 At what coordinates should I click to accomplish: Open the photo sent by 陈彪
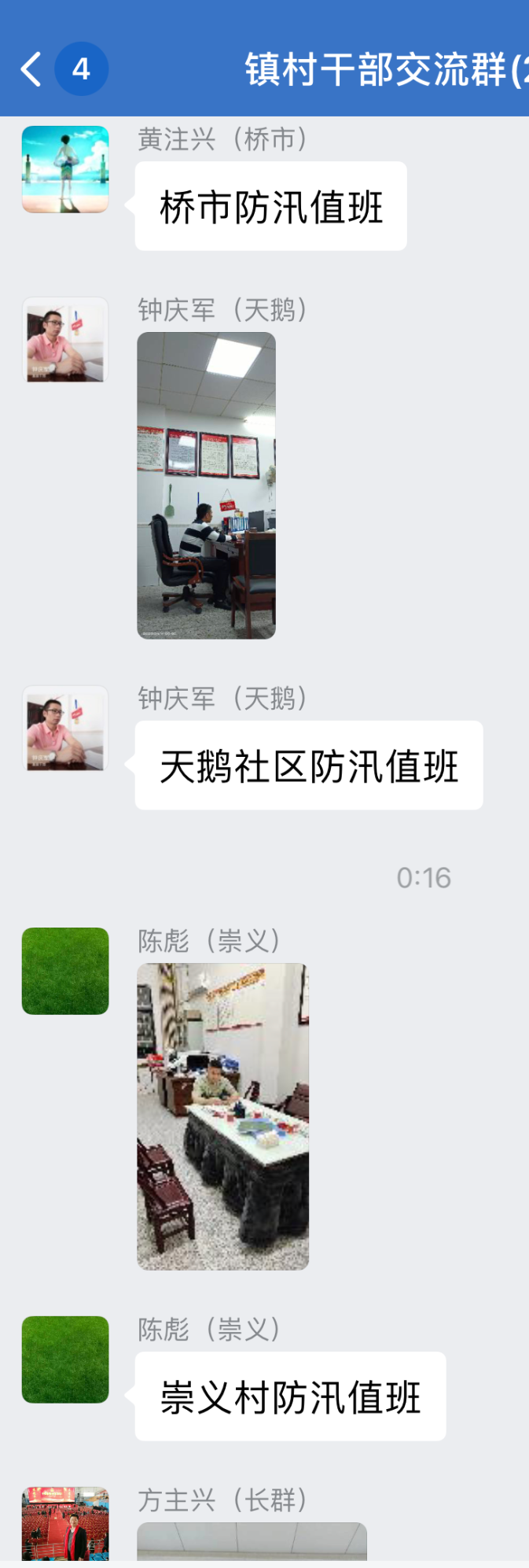click(222, 1116)
